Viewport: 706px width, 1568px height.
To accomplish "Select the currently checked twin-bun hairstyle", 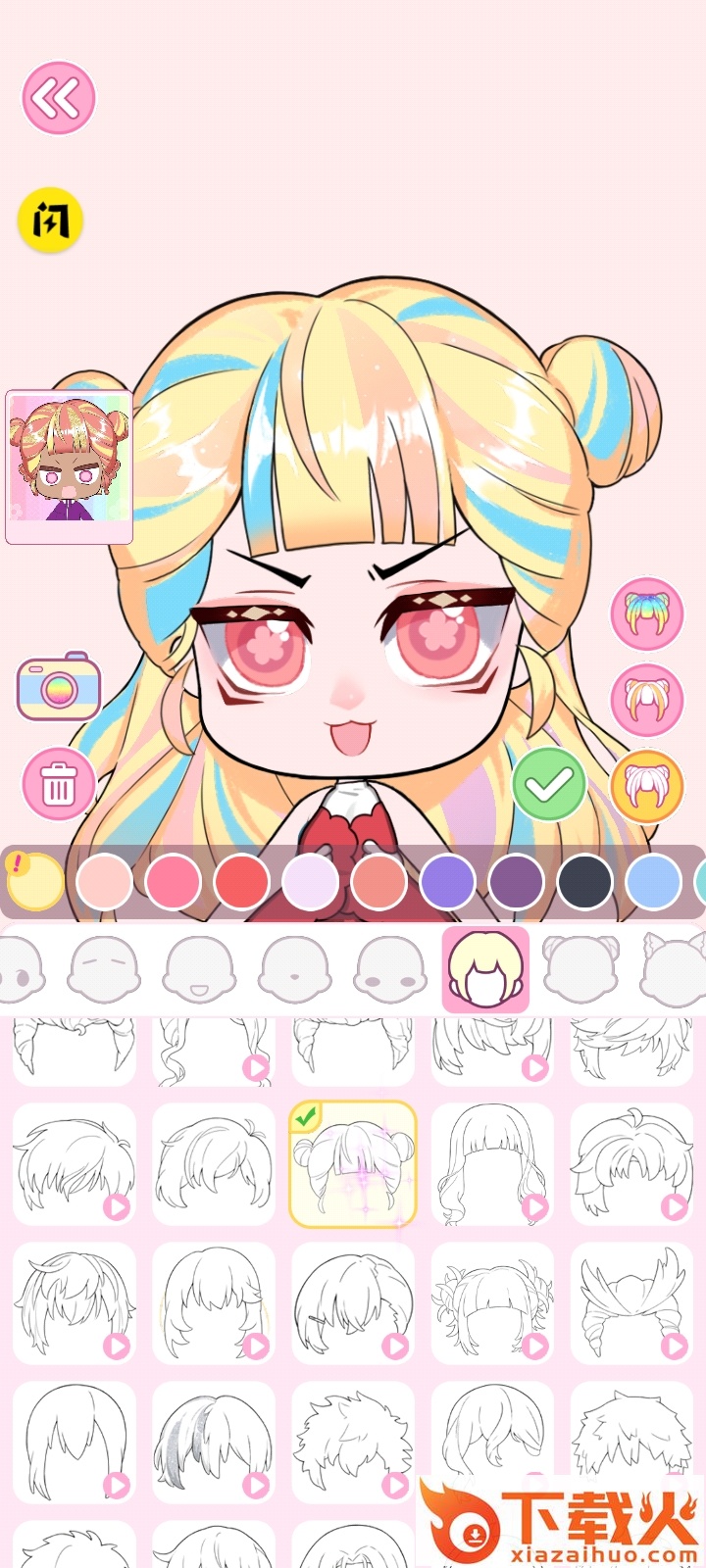I will tap(353, 1164).
